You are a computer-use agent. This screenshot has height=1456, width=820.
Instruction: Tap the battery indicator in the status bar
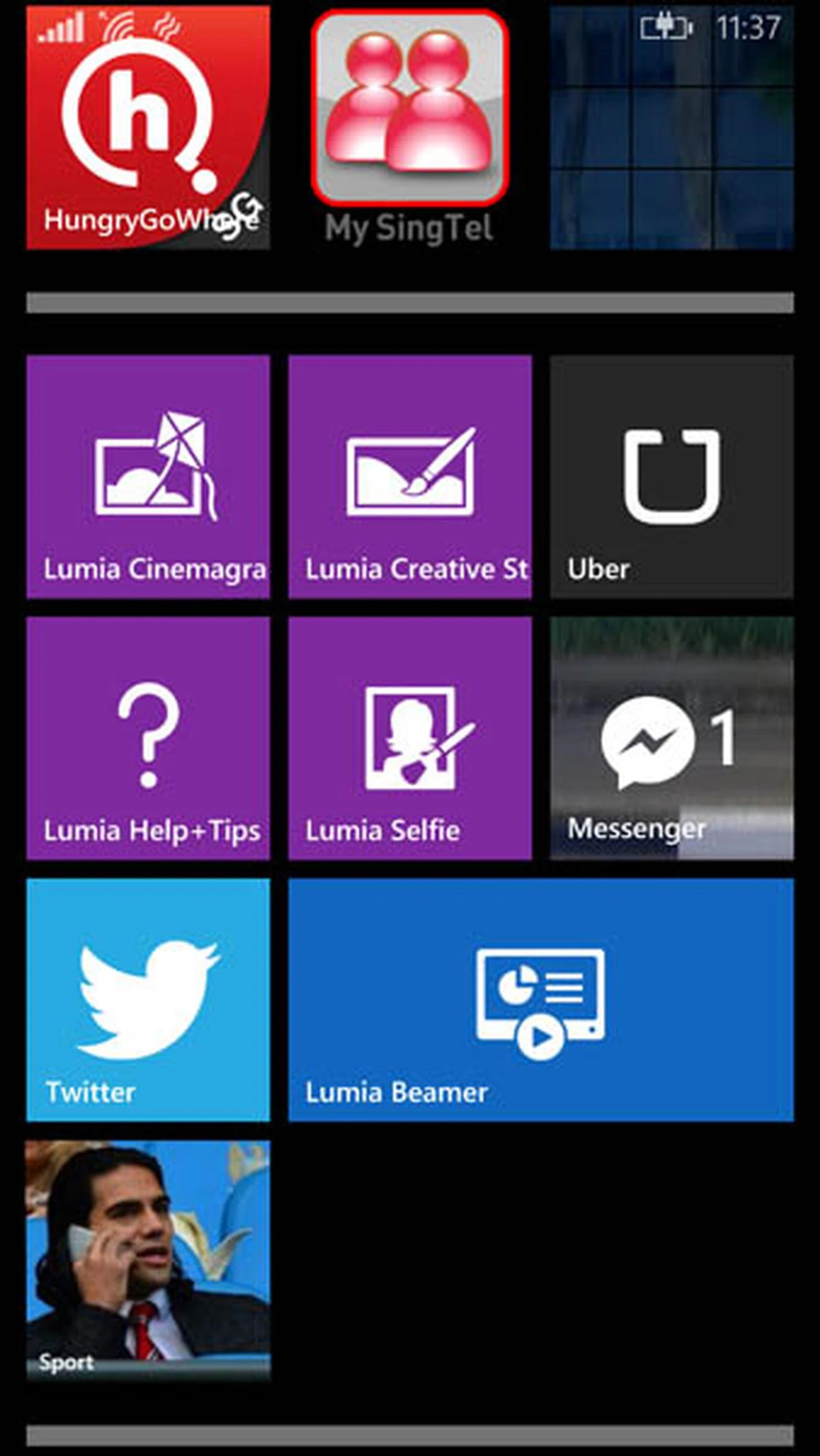point(667,26)
